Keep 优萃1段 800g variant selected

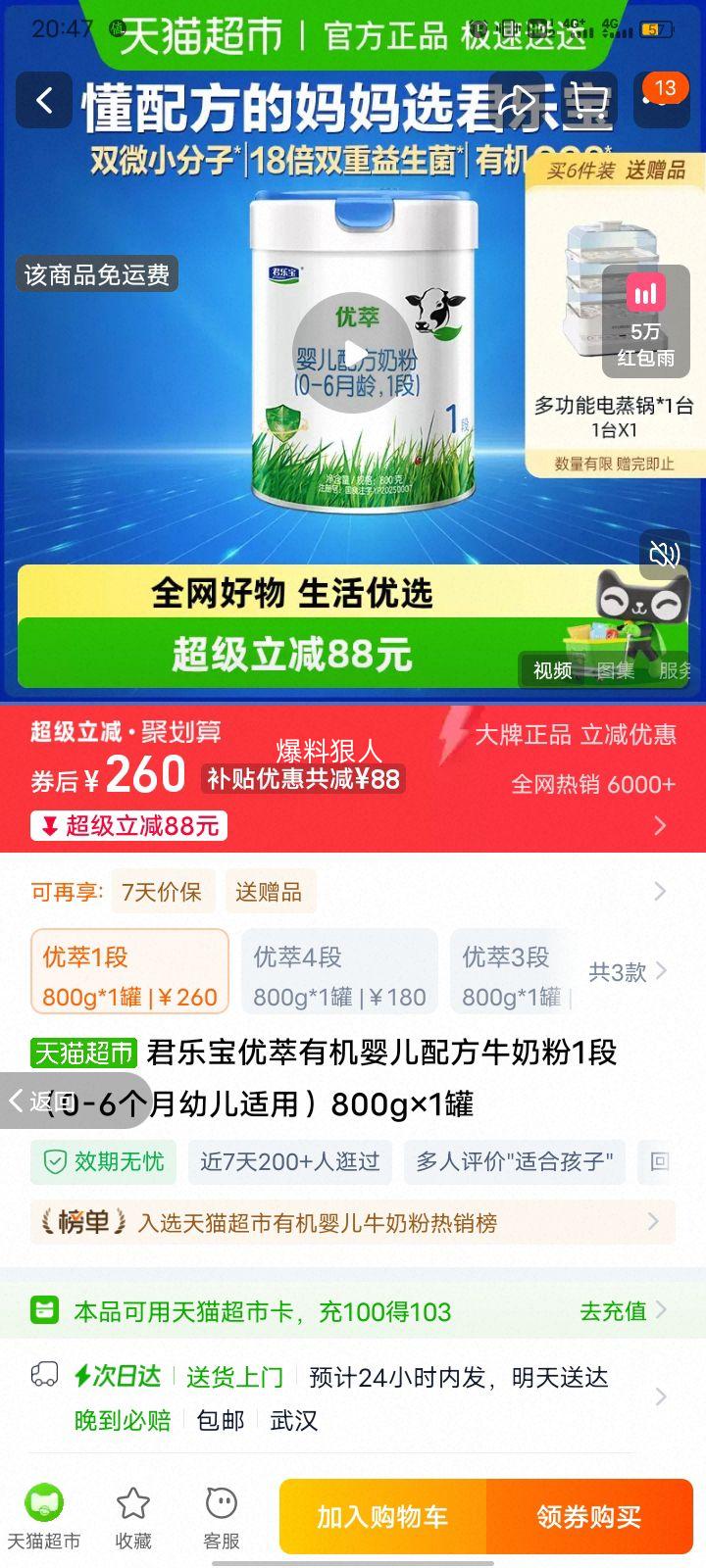click(x=129, y=970)
